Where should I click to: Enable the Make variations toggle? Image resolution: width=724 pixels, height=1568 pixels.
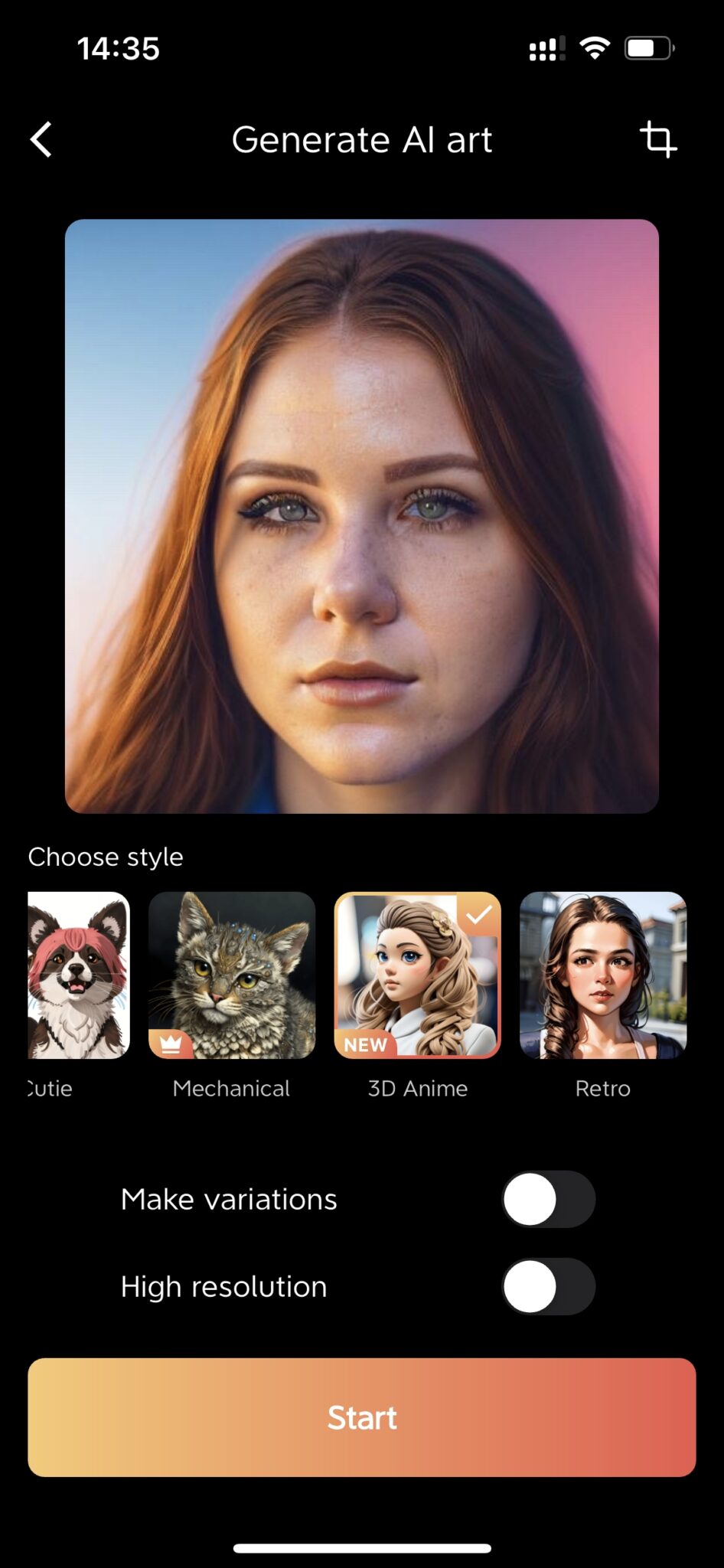coord(549,1199)
